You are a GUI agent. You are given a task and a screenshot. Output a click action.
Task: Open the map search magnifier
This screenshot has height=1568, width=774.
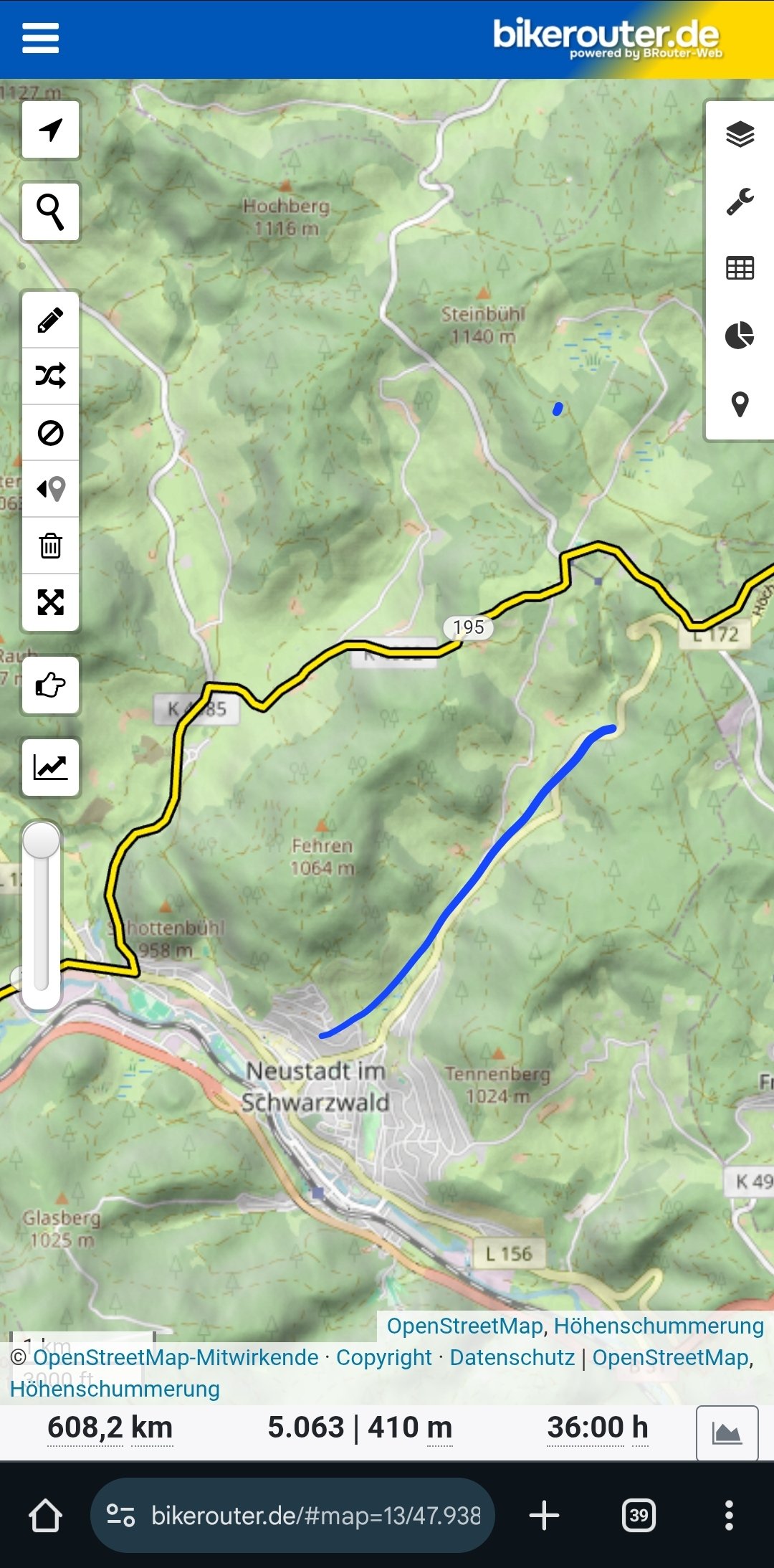pyautogui.click(x=50, y=212)
